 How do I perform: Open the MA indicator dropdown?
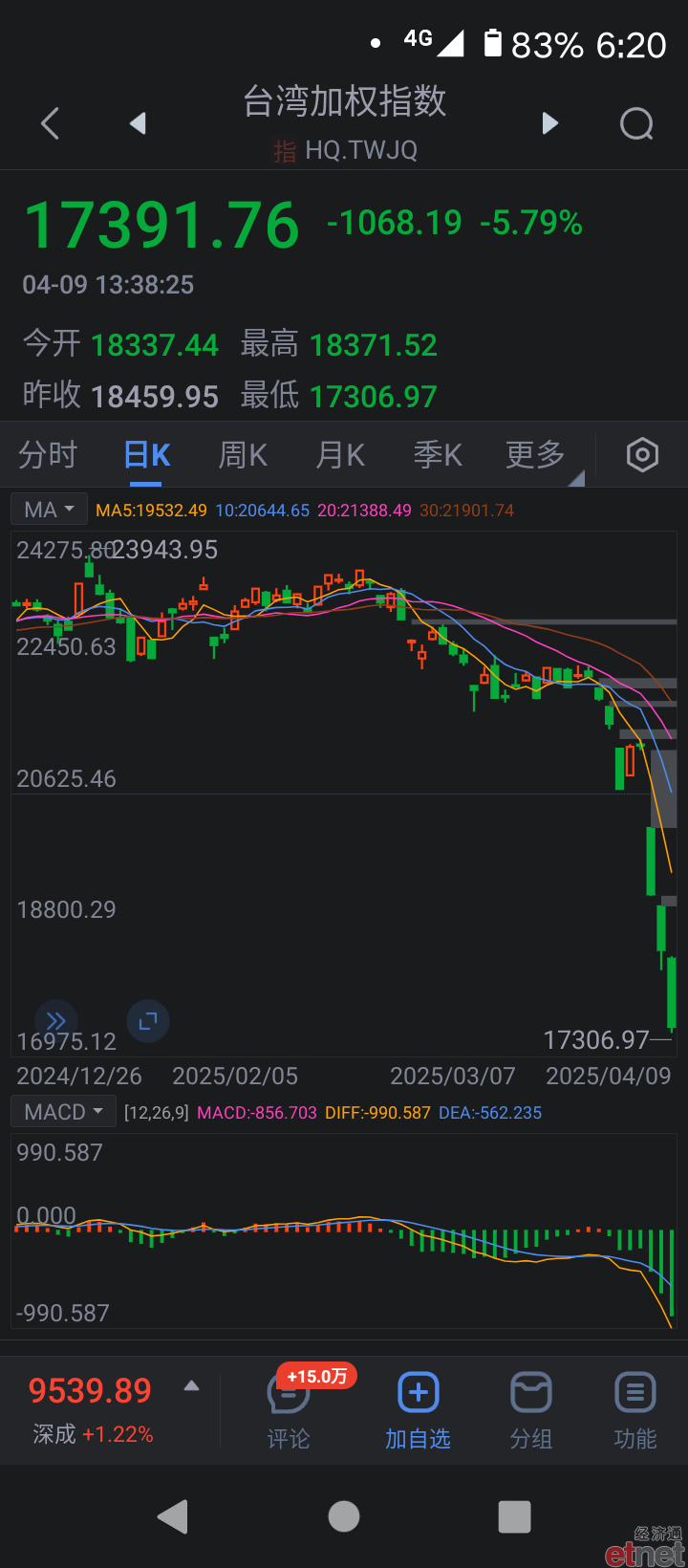(x=50, y=510)
